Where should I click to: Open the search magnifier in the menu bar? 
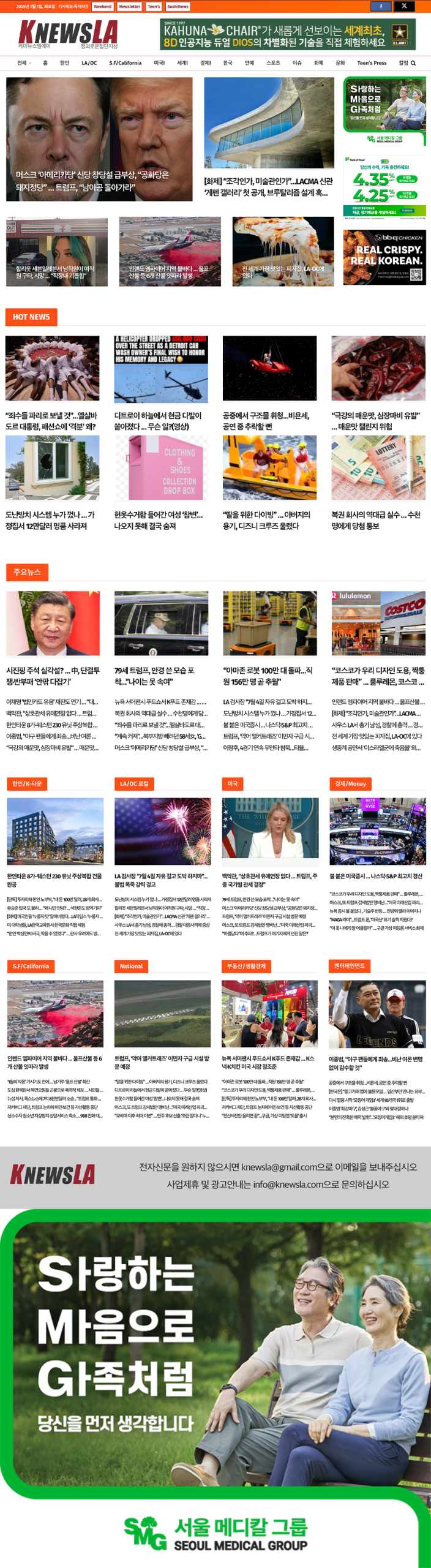tap(413, 63)
